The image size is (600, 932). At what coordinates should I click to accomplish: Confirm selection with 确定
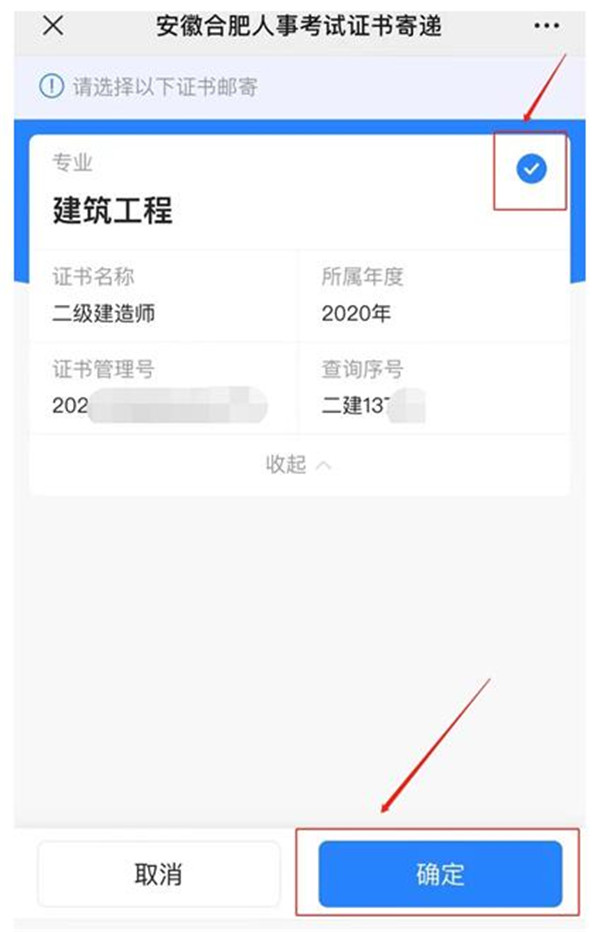[x=440, y=873]
